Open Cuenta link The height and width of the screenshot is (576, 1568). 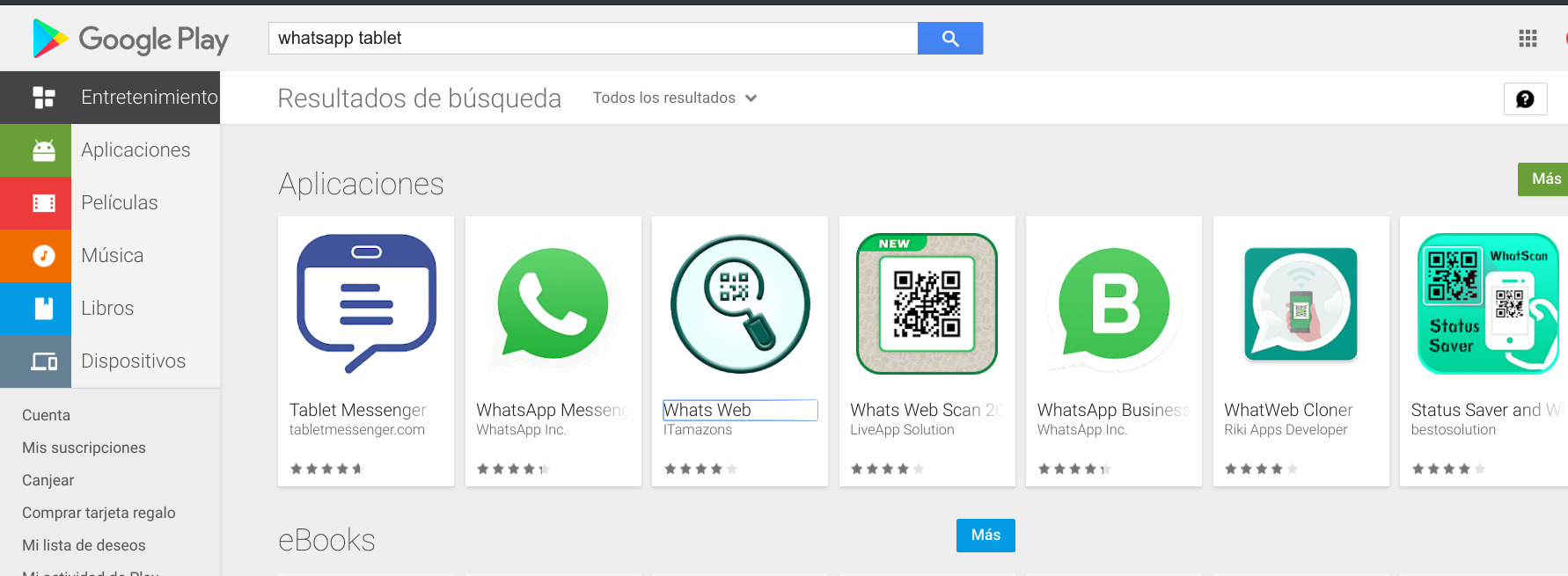[46, 415]
